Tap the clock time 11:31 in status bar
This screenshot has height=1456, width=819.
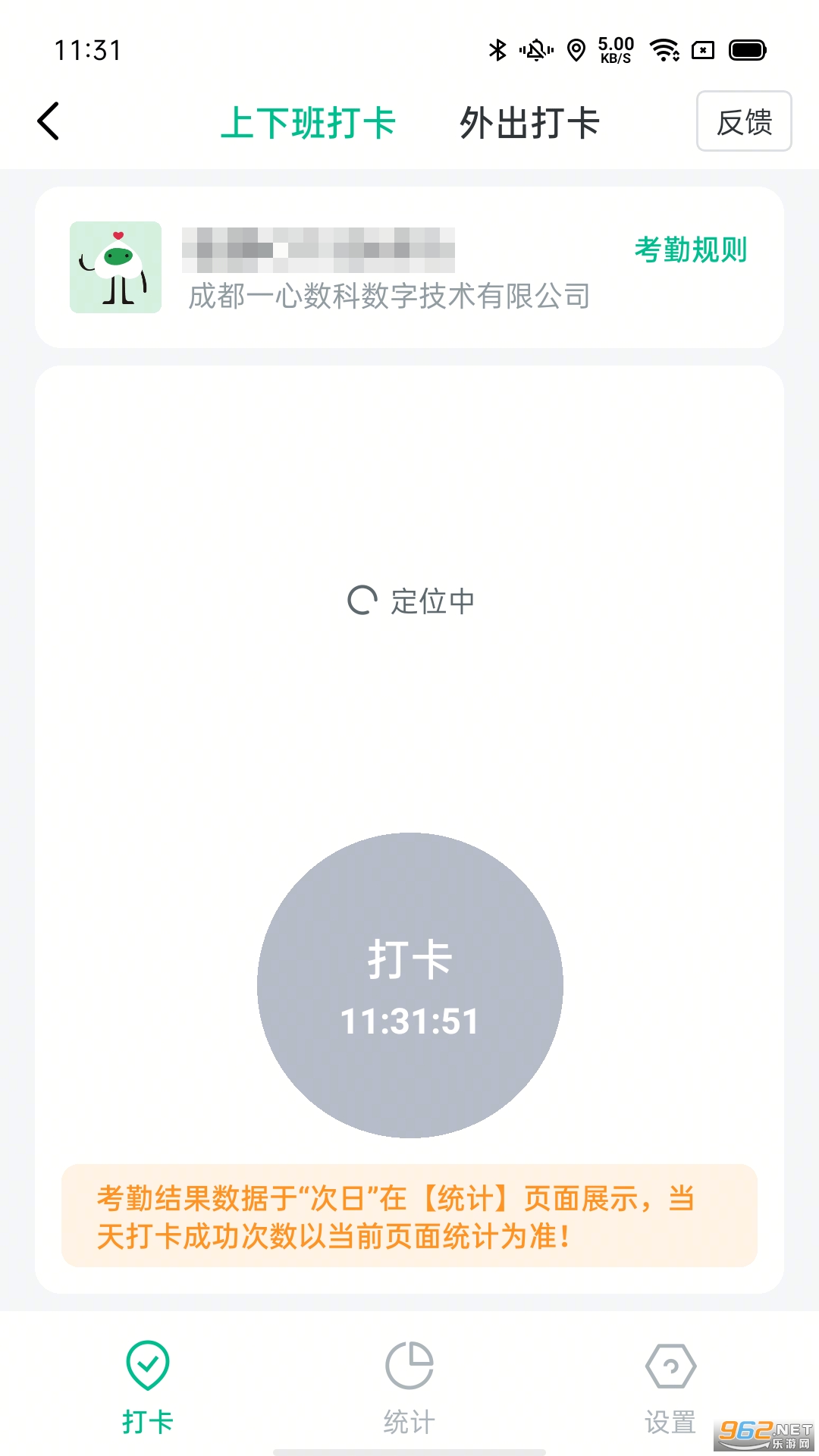tap(86, 50)
